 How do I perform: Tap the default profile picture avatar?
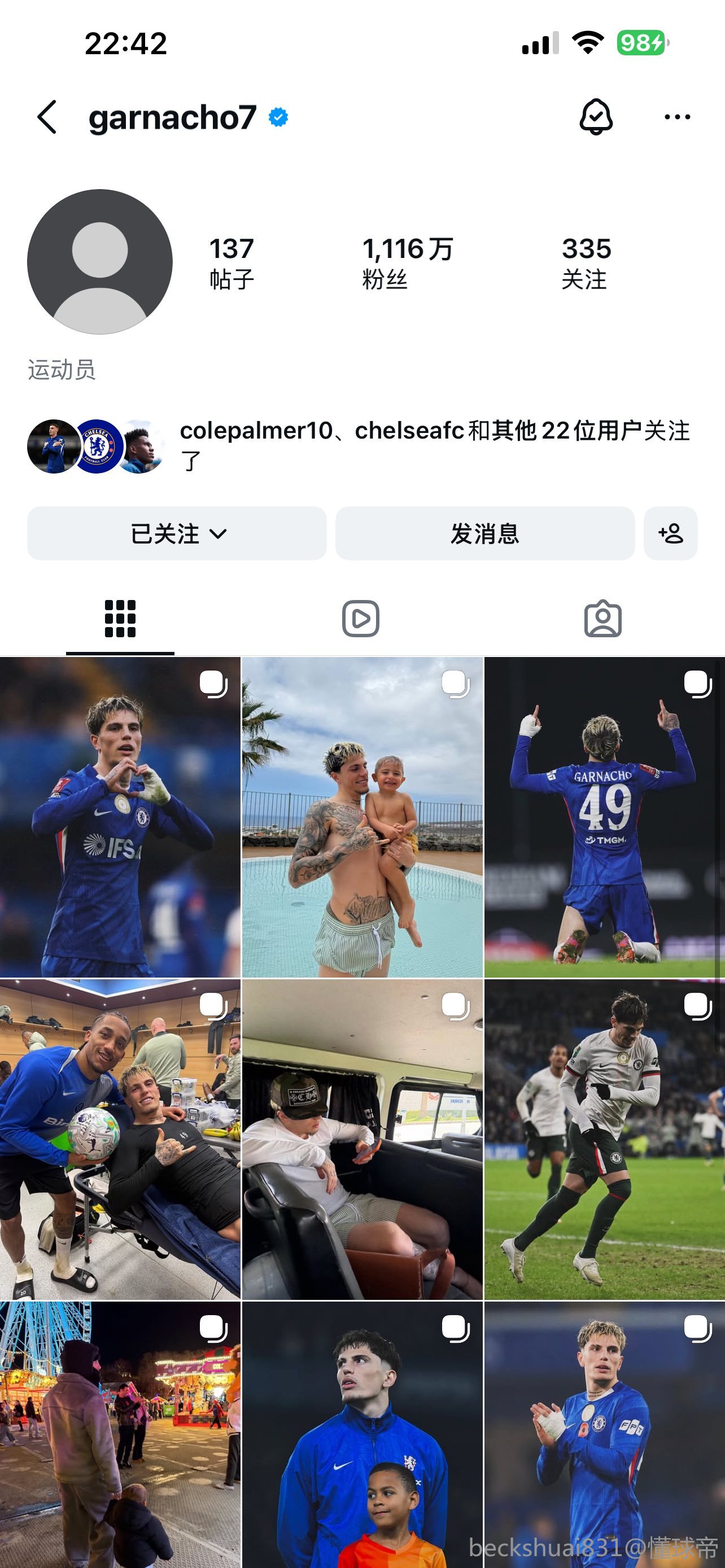tap(100, 262)
